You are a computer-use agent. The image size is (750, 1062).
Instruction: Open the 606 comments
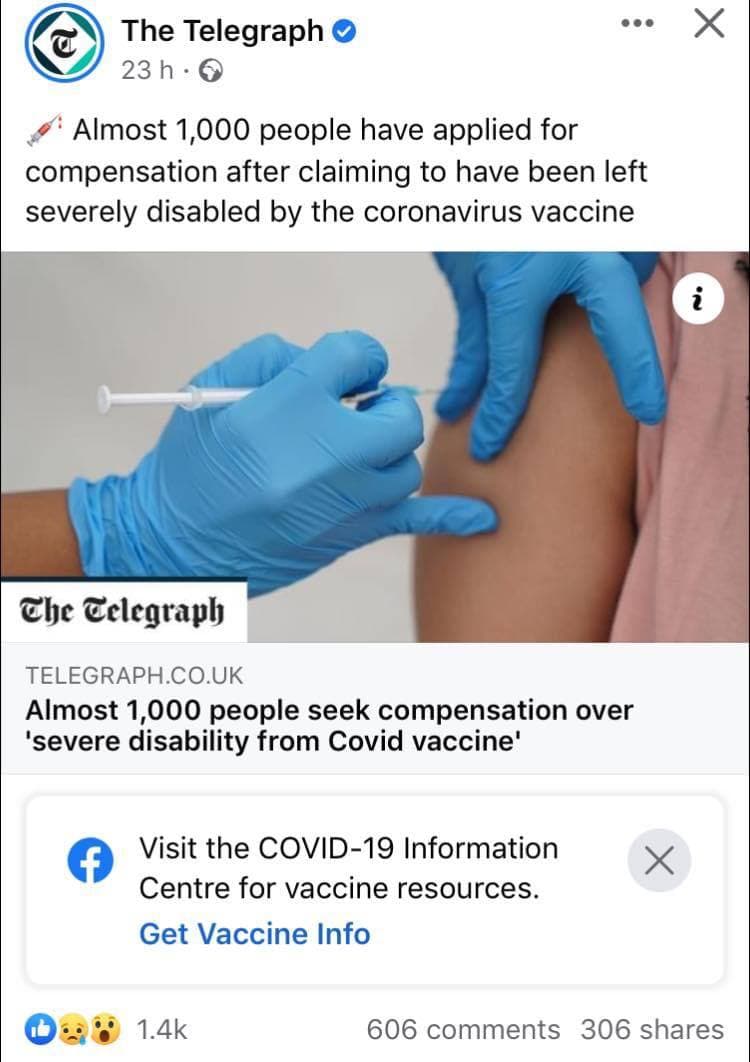[x=463, y=1029]
